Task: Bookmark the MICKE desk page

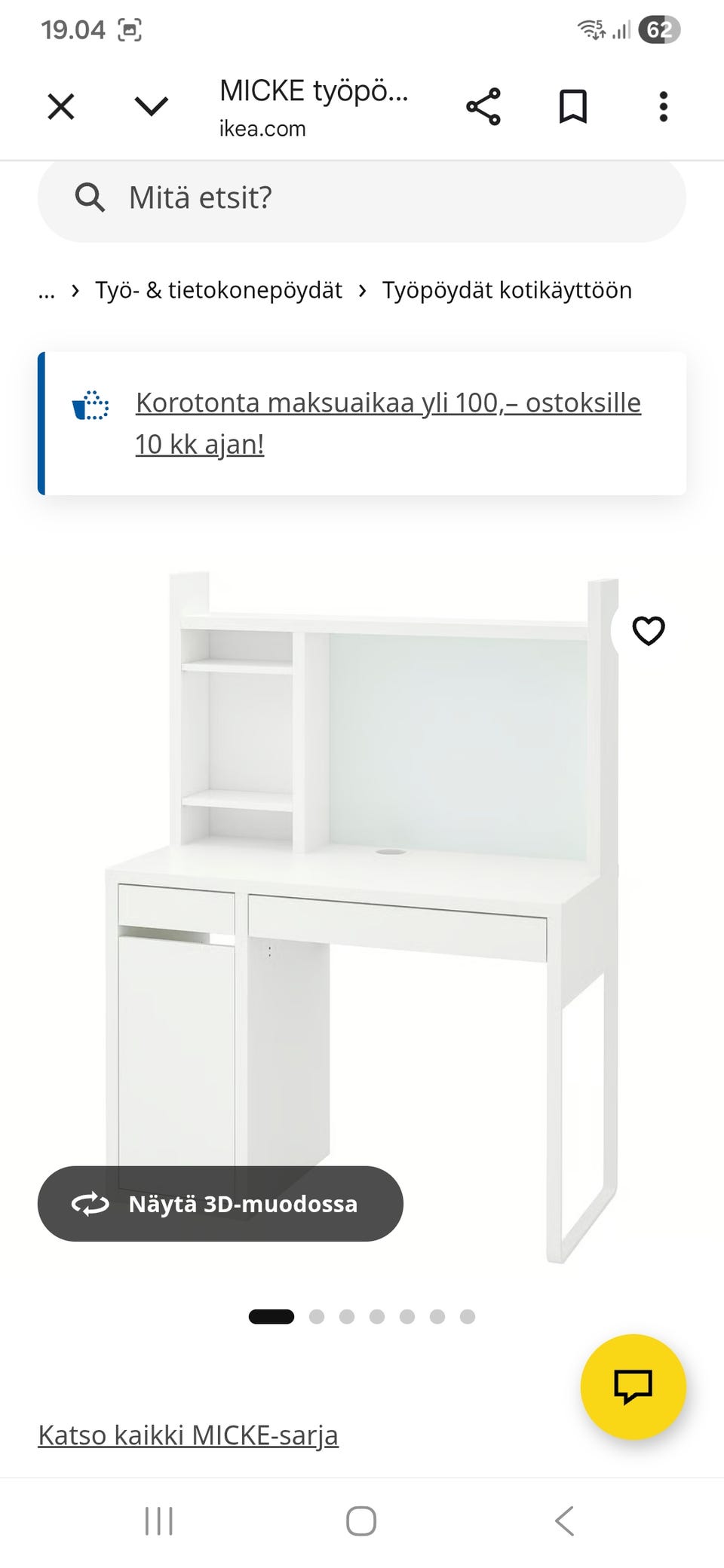Action: click(x=572, y=106)
